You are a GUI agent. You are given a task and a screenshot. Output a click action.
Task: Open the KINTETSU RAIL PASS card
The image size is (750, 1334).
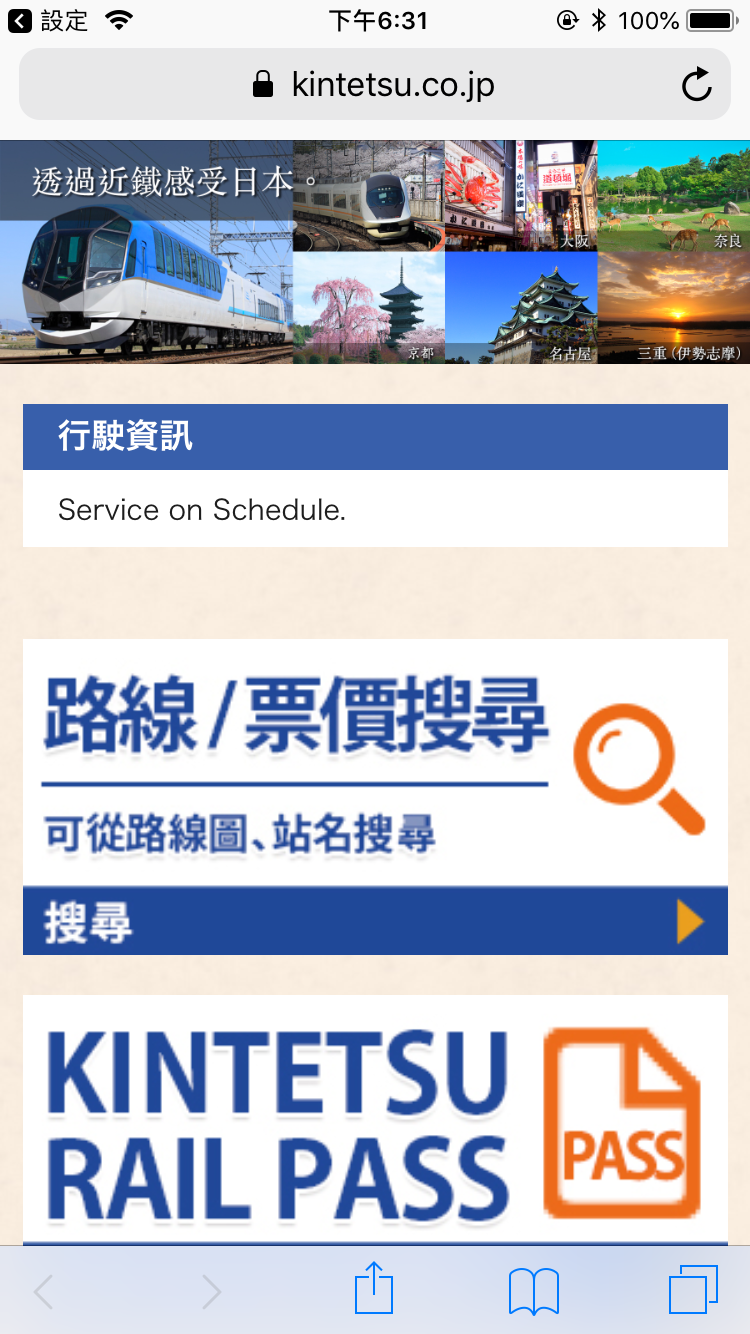tap(375, 1120)
